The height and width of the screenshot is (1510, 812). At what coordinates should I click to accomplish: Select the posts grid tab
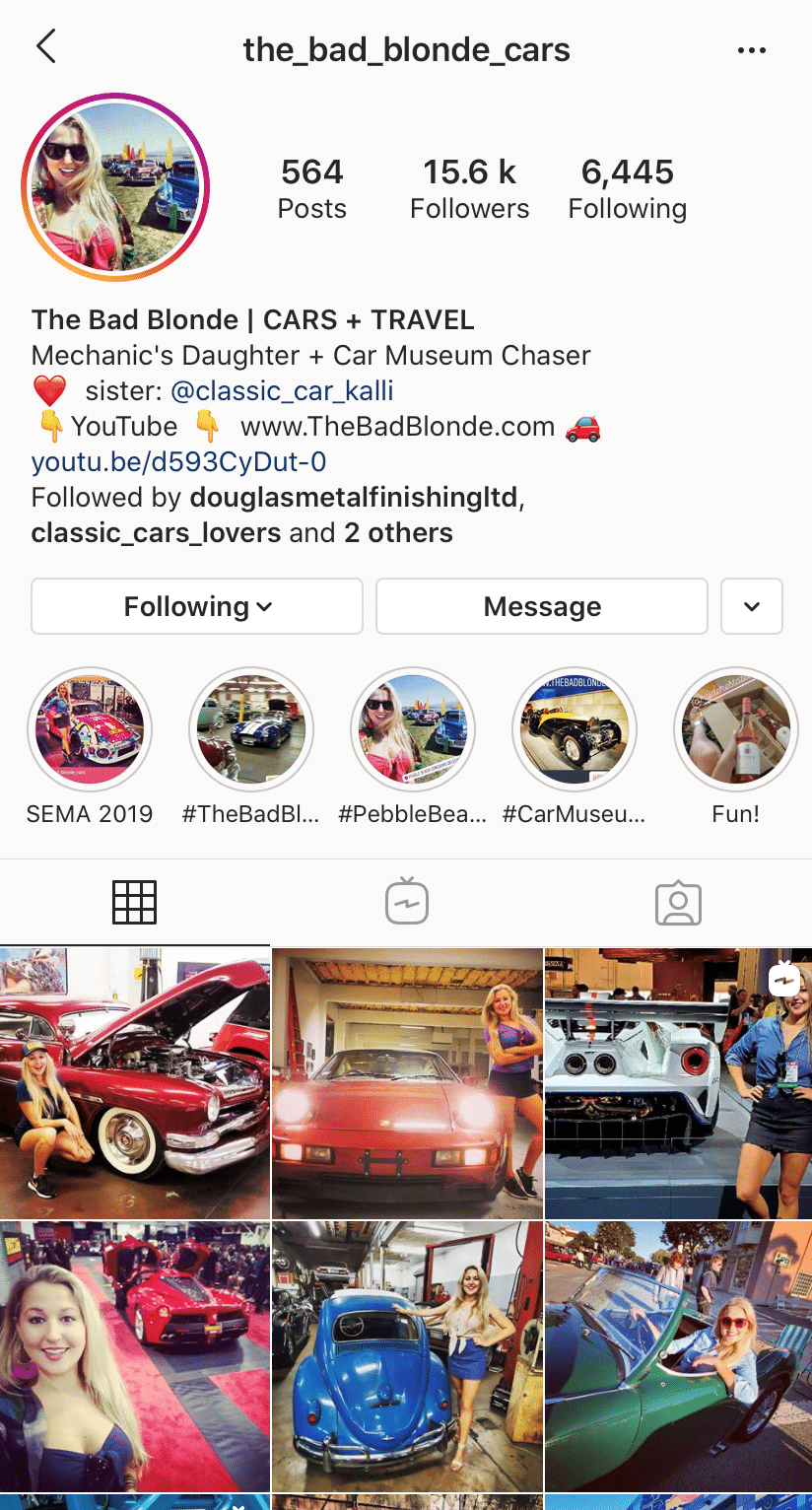pos(134,902)
